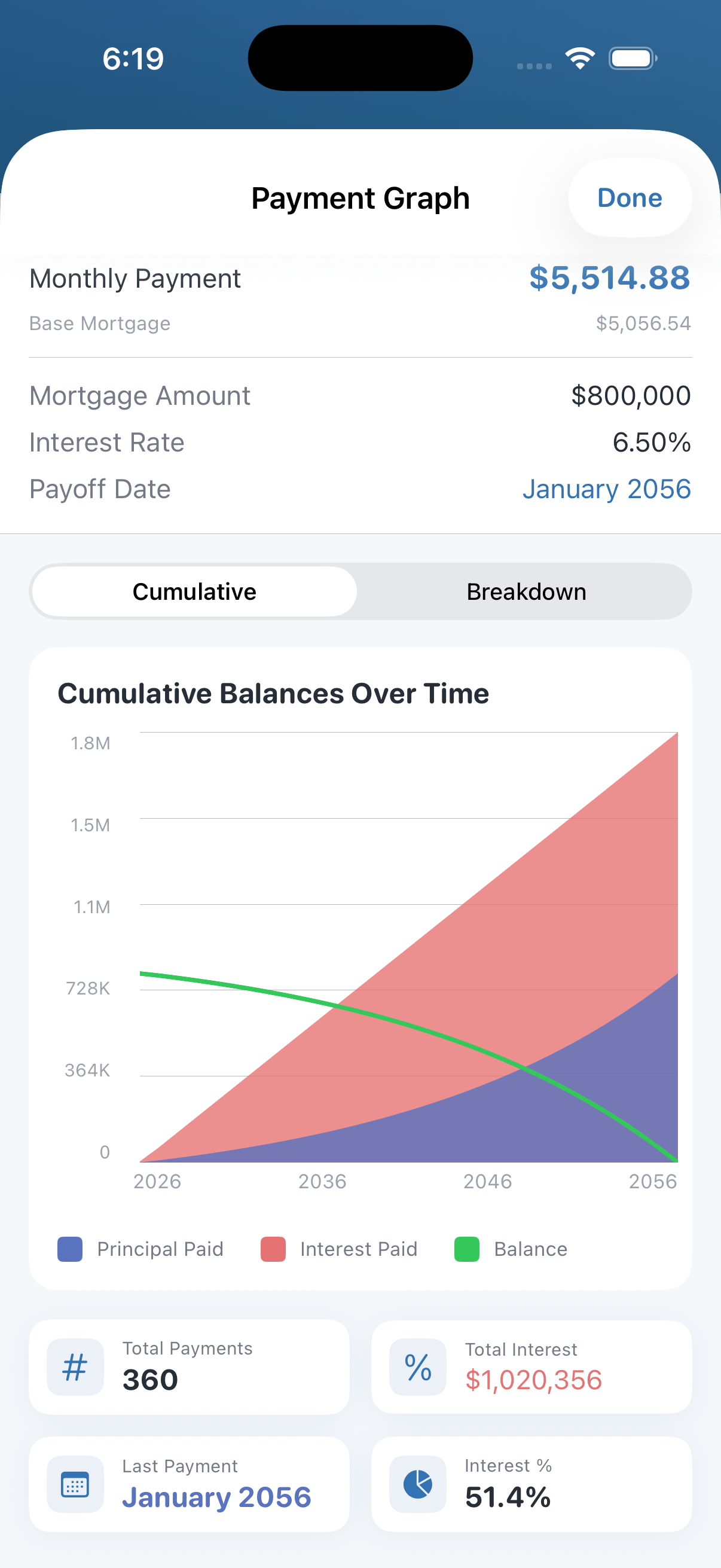Tap the Done button
The width and height of the screenshot is (721, 1568).
pyautogui.click(x=629, y=197)
